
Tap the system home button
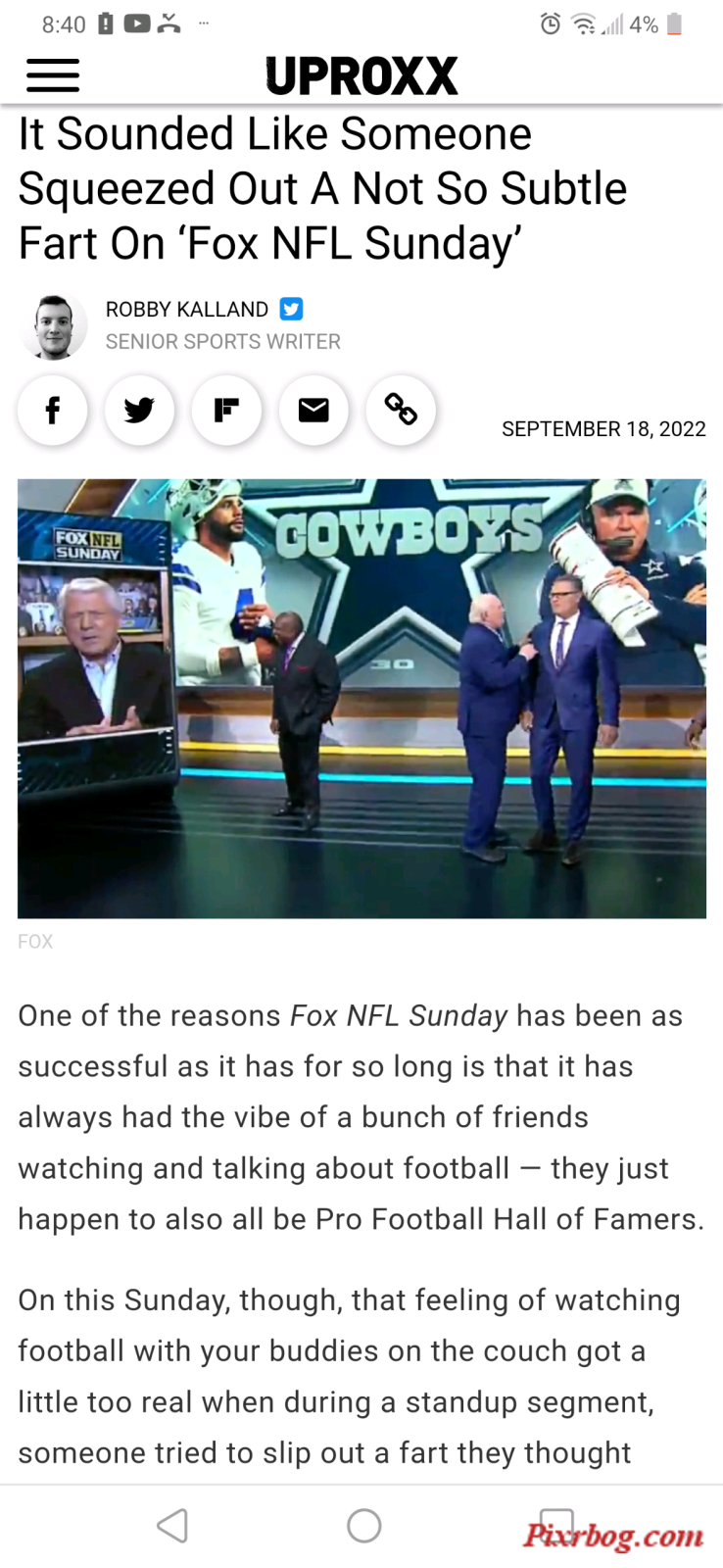pos(363,1526)
